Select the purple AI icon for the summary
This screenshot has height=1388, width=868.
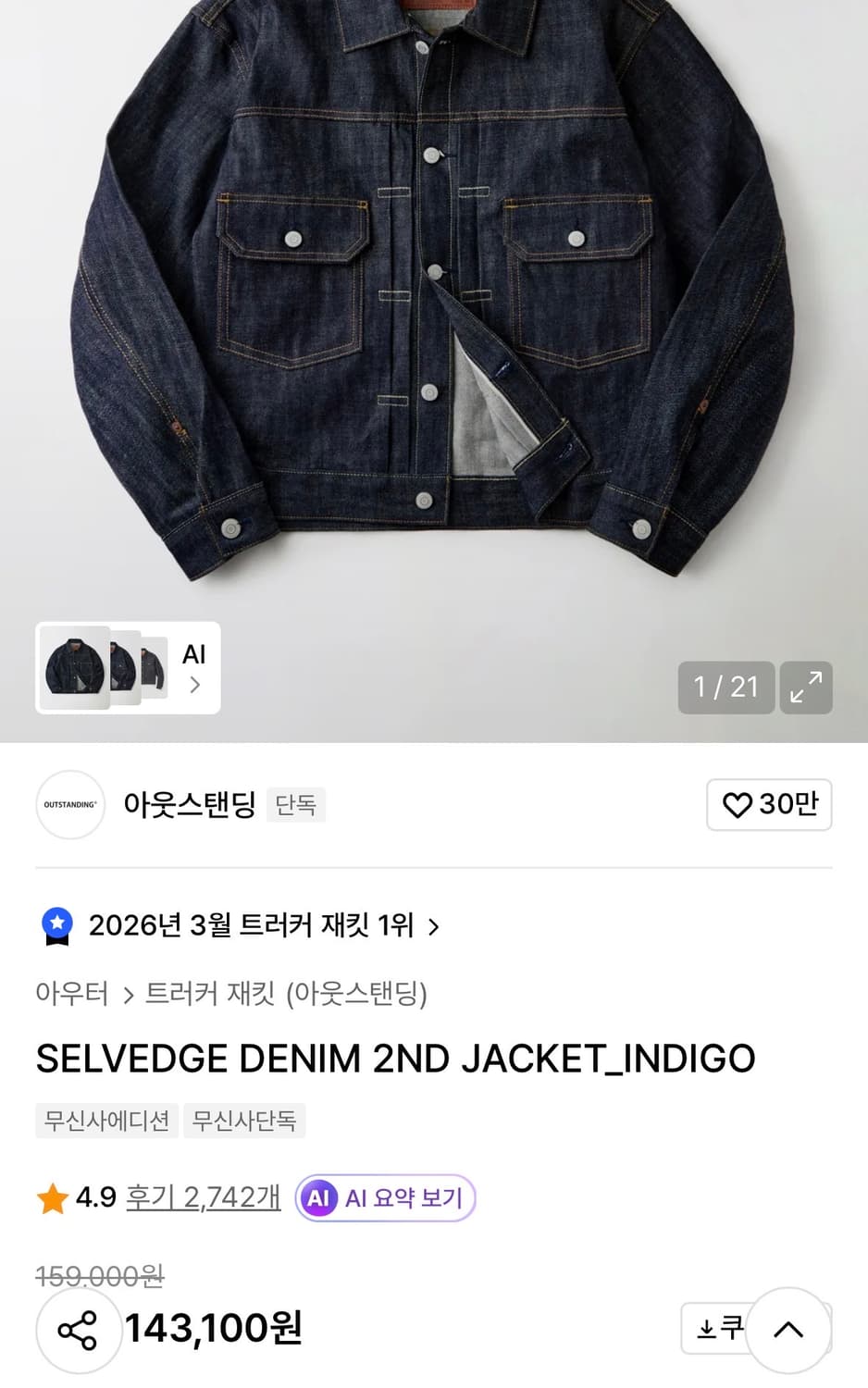point(319,1197)
